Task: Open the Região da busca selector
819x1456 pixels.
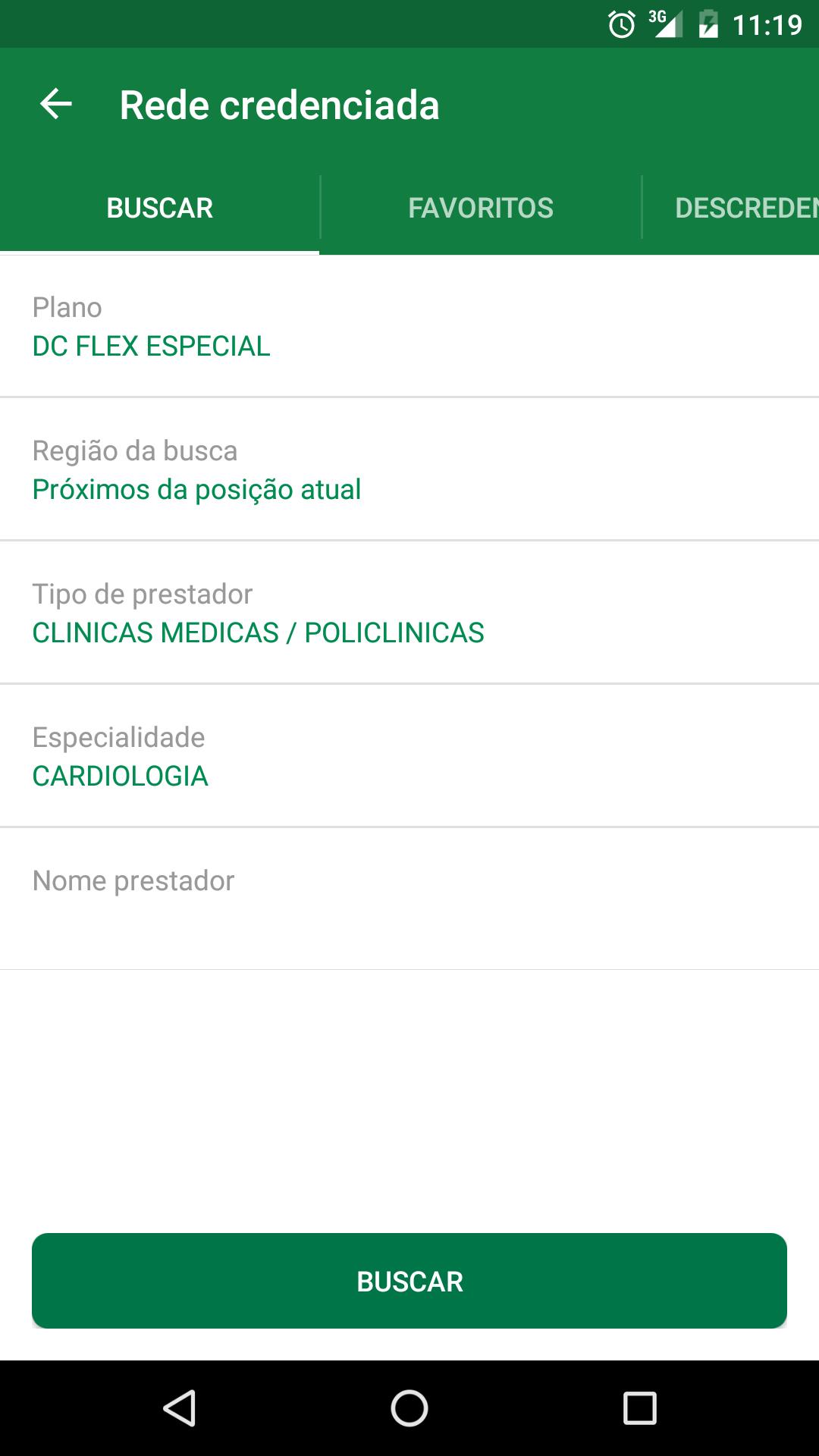Action: [x=409, y=470]
